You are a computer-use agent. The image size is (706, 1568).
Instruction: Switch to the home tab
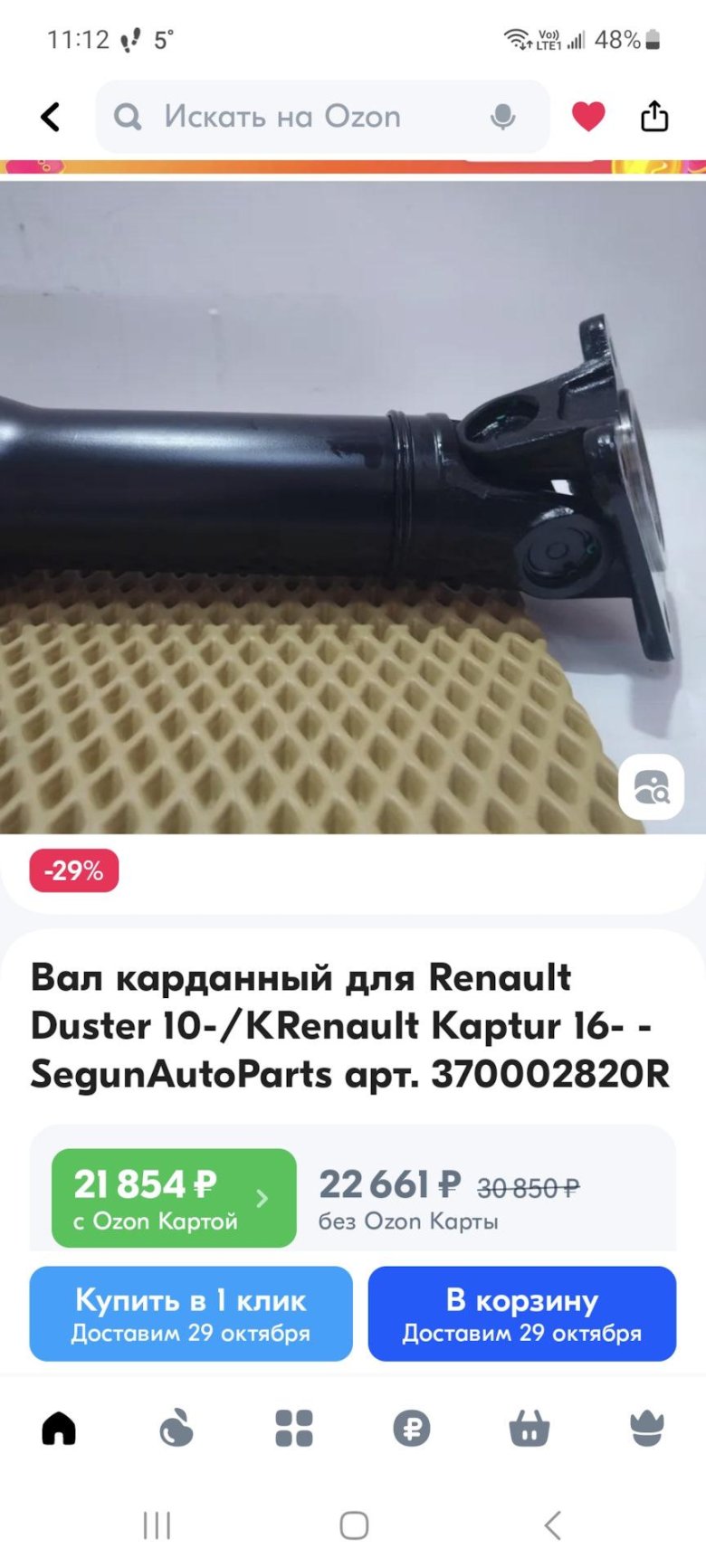pyautogui.click(x=59, y=1429)
